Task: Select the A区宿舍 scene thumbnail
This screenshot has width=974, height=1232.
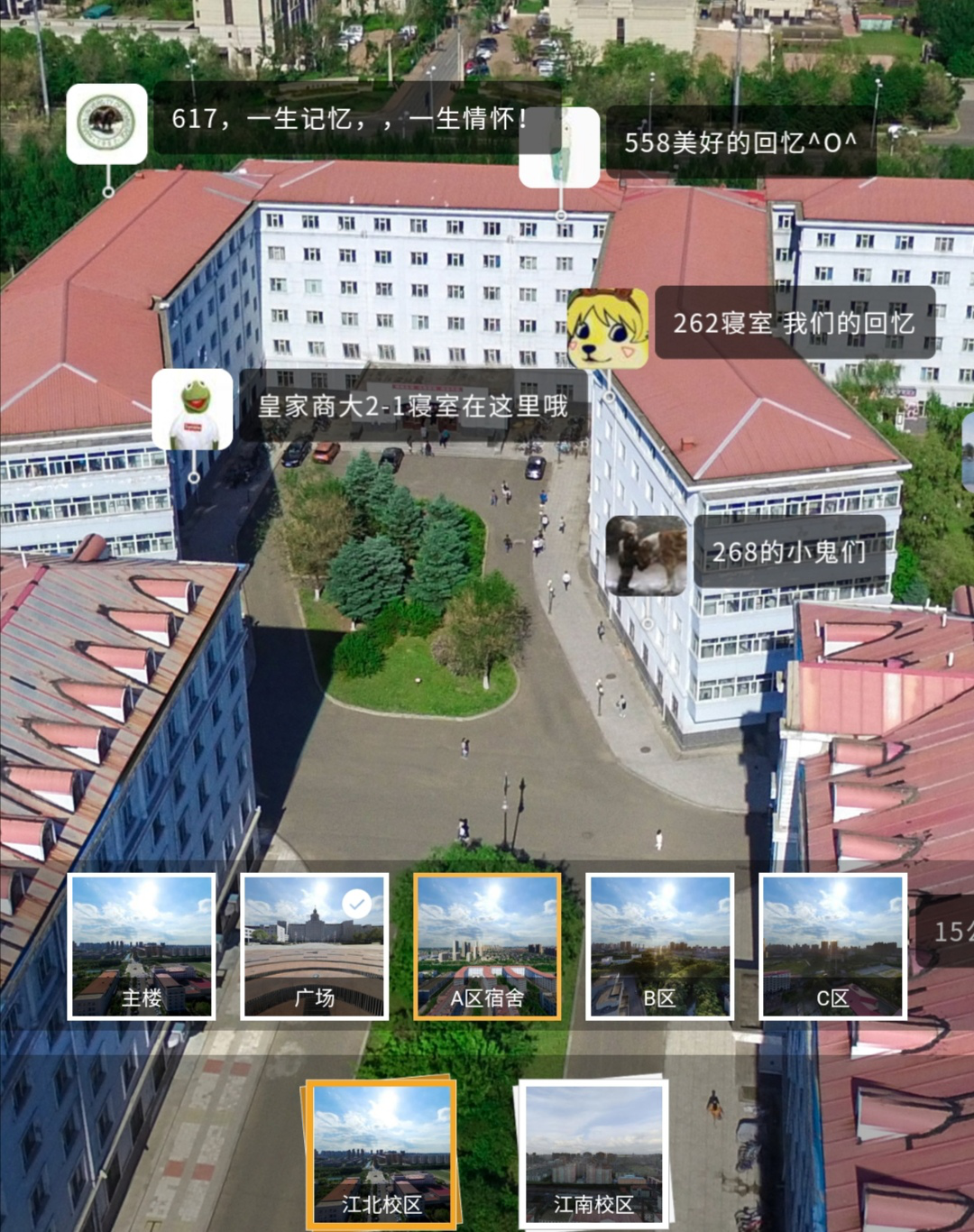Action: [x=487, y=946]
